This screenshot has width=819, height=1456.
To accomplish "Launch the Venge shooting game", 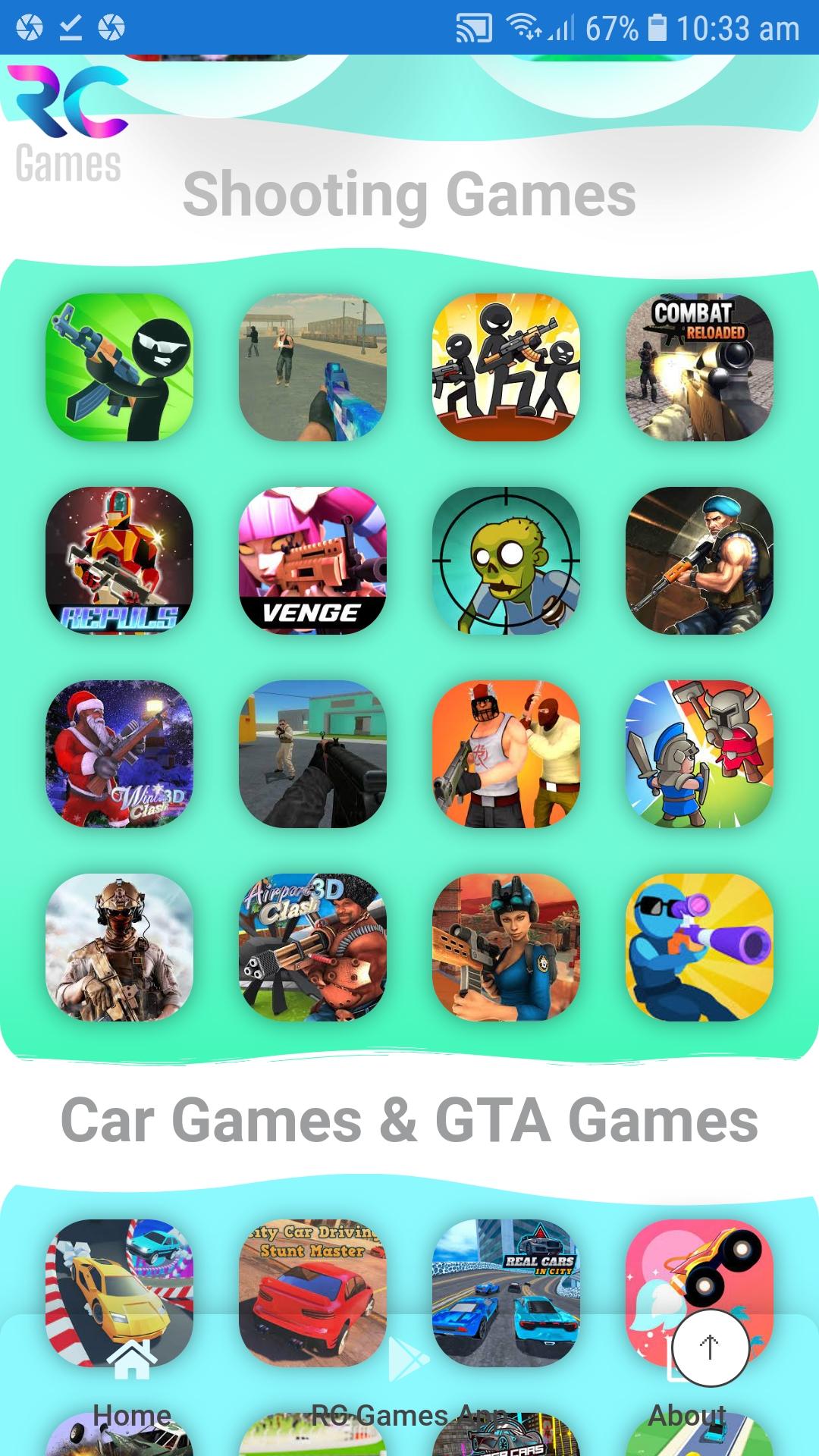I will [x=312, y=560].
